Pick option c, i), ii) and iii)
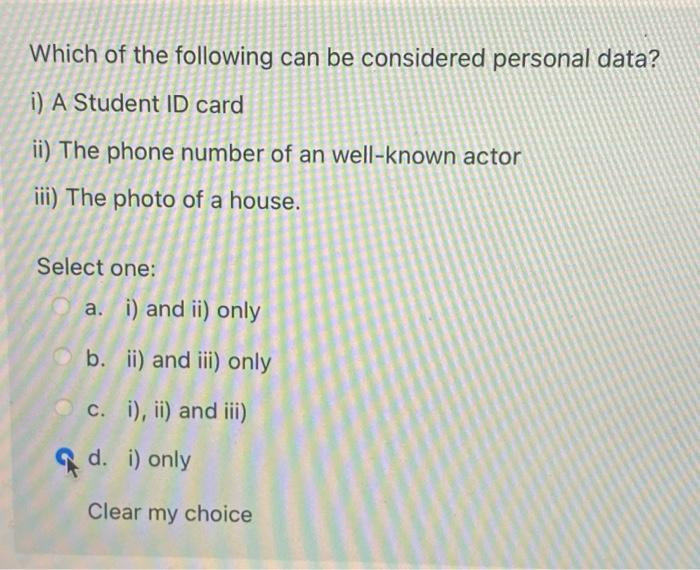Image resolution: width=700 pixels, height=570 pixels. [x=64, y=409]
